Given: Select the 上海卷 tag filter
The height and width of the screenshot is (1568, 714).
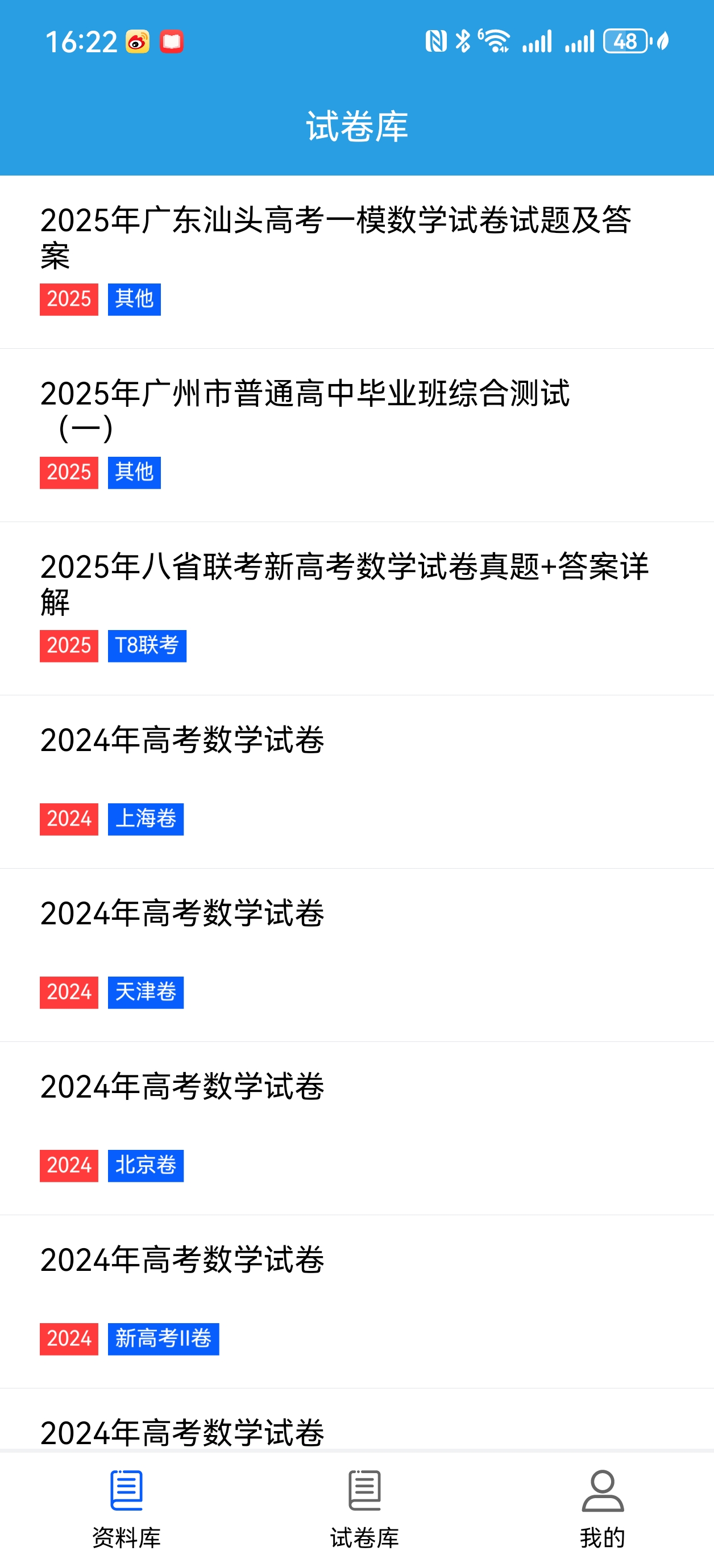Looking at the screenshot, I should tap(146, 819).
